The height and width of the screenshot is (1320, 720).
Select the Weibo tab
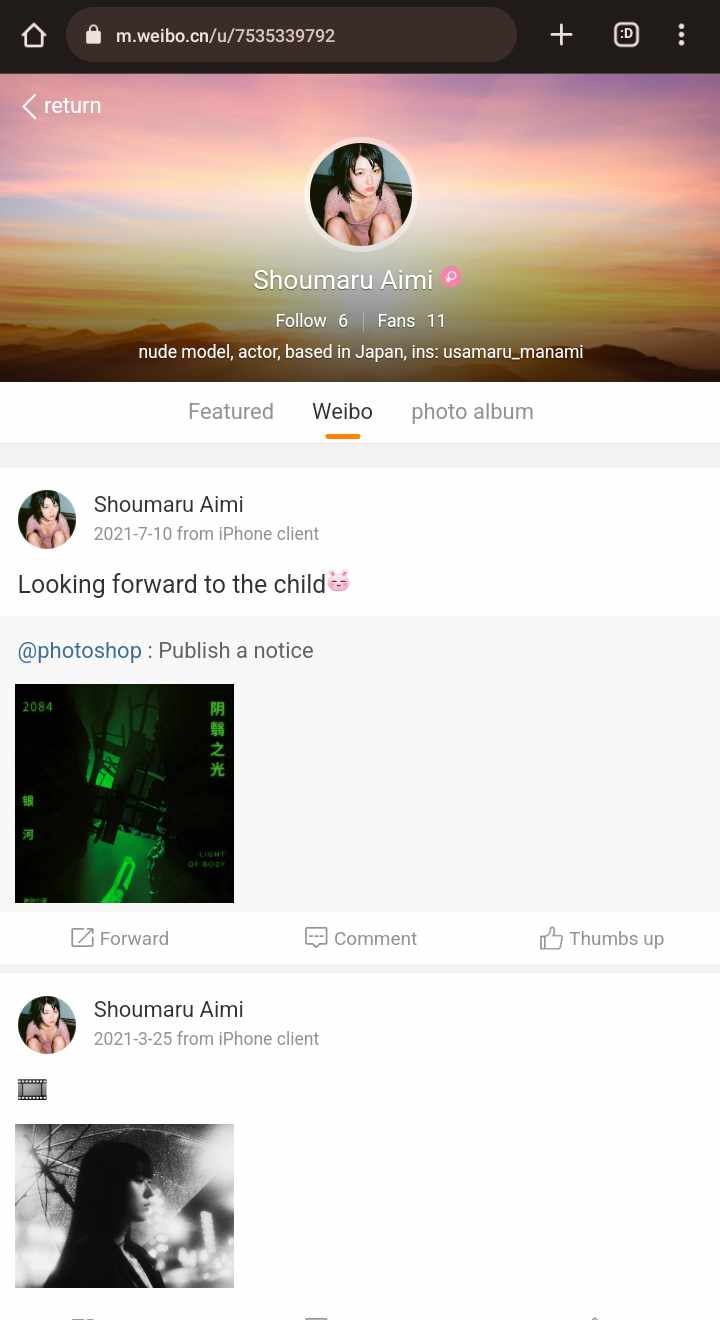(x=342, y=412)
